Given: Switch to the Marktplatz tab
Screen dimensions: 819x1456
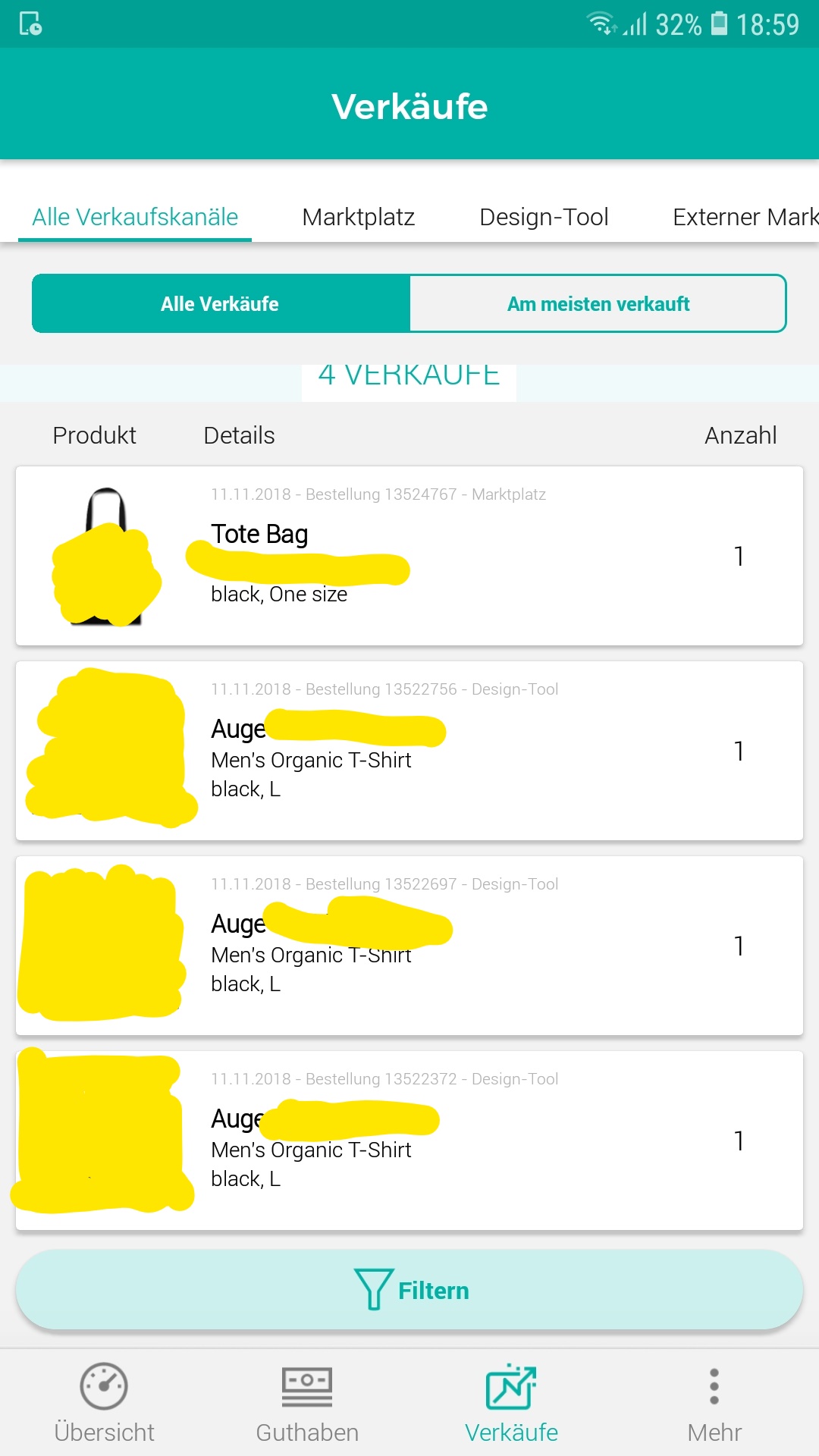Looking at the screenshot, I should point(358,217).
